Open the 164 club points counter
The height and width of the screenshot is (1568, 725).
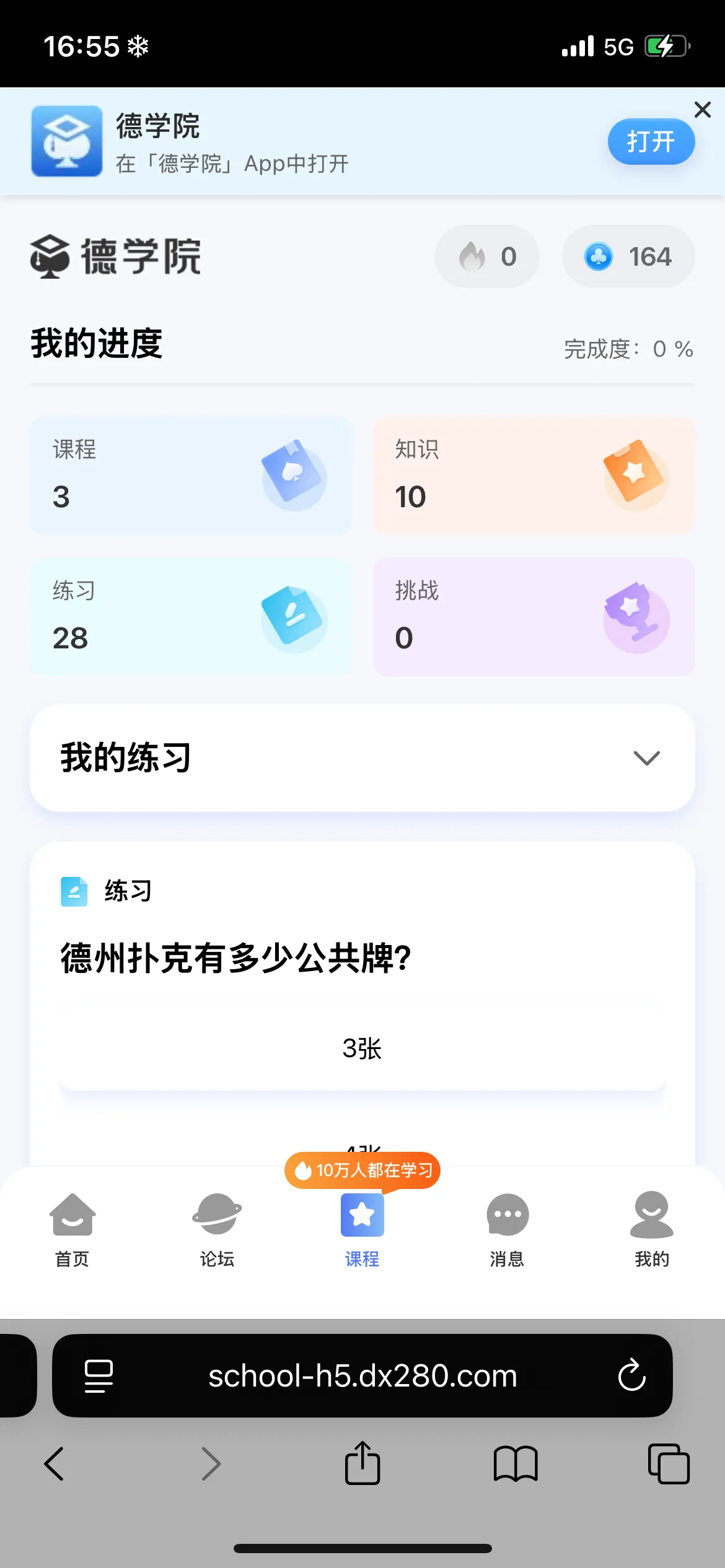628,256
